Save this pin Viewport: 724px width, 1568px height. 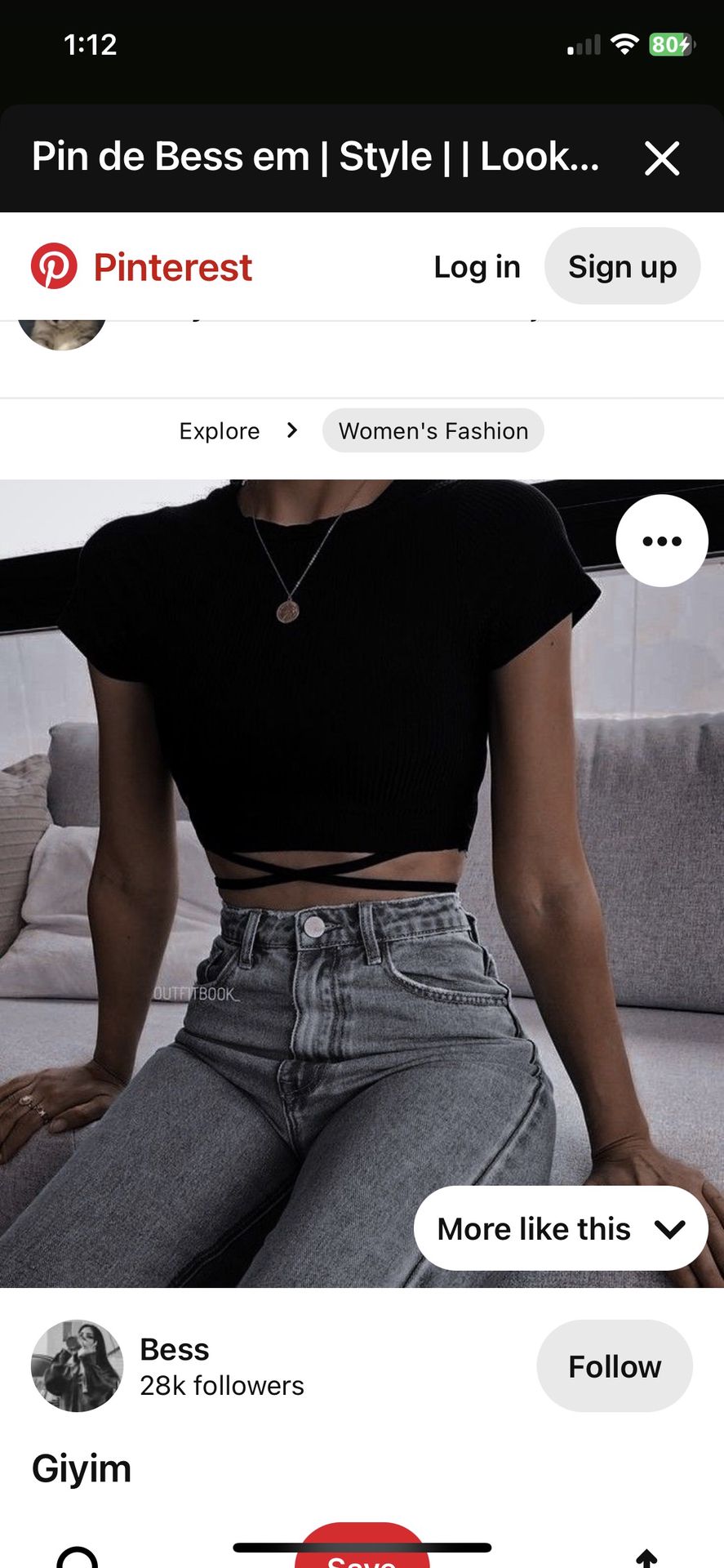click(x=362, y=1549)
